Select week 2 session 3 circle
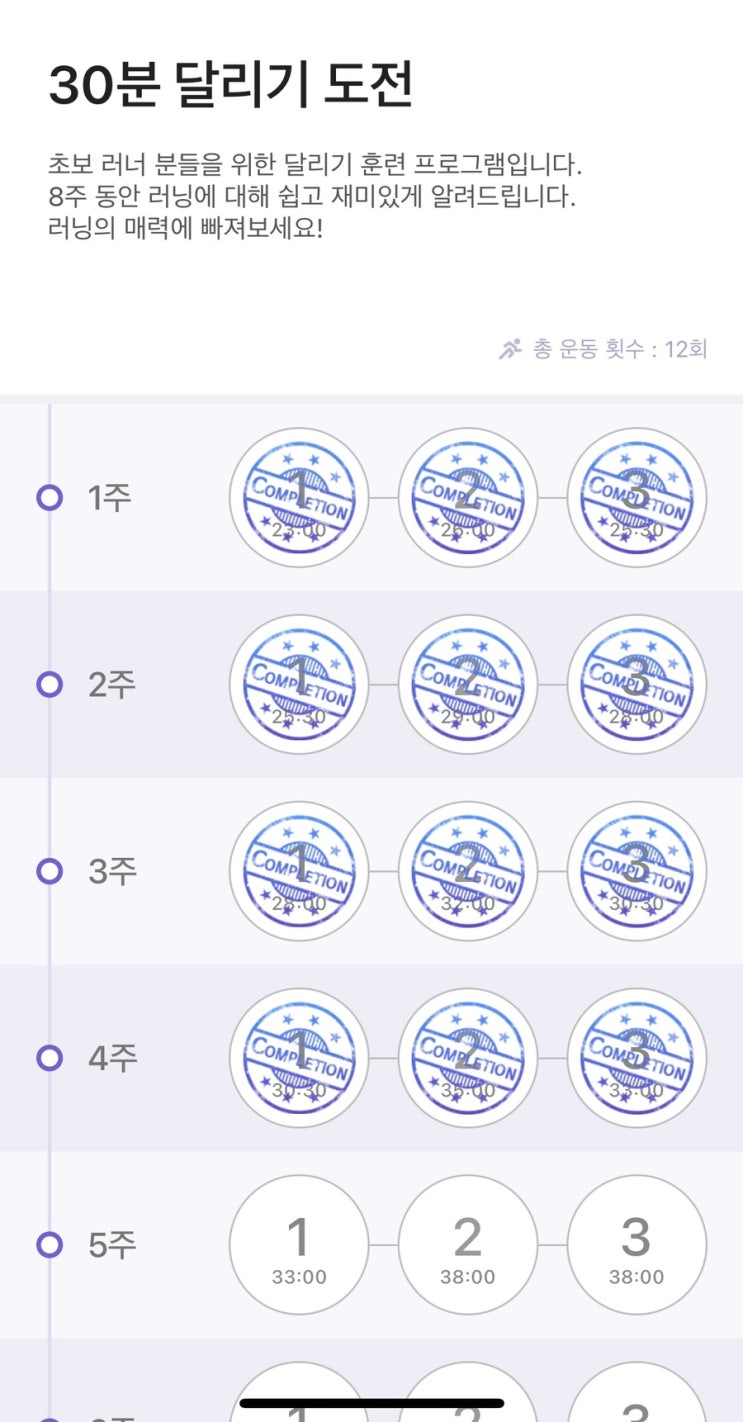Screen dimensions: 743x1422 (637, 684)
